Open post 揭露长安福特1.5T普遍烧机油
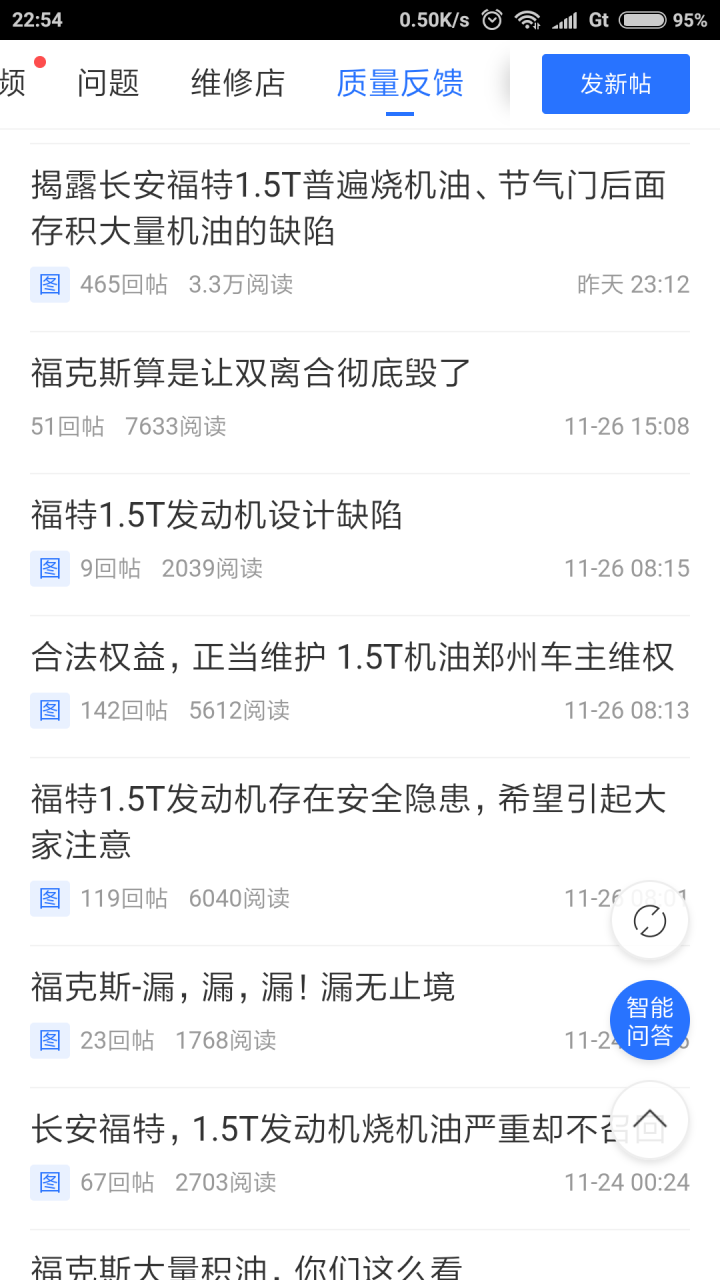Screen dimensions: 720x1280 click(360, 238)
